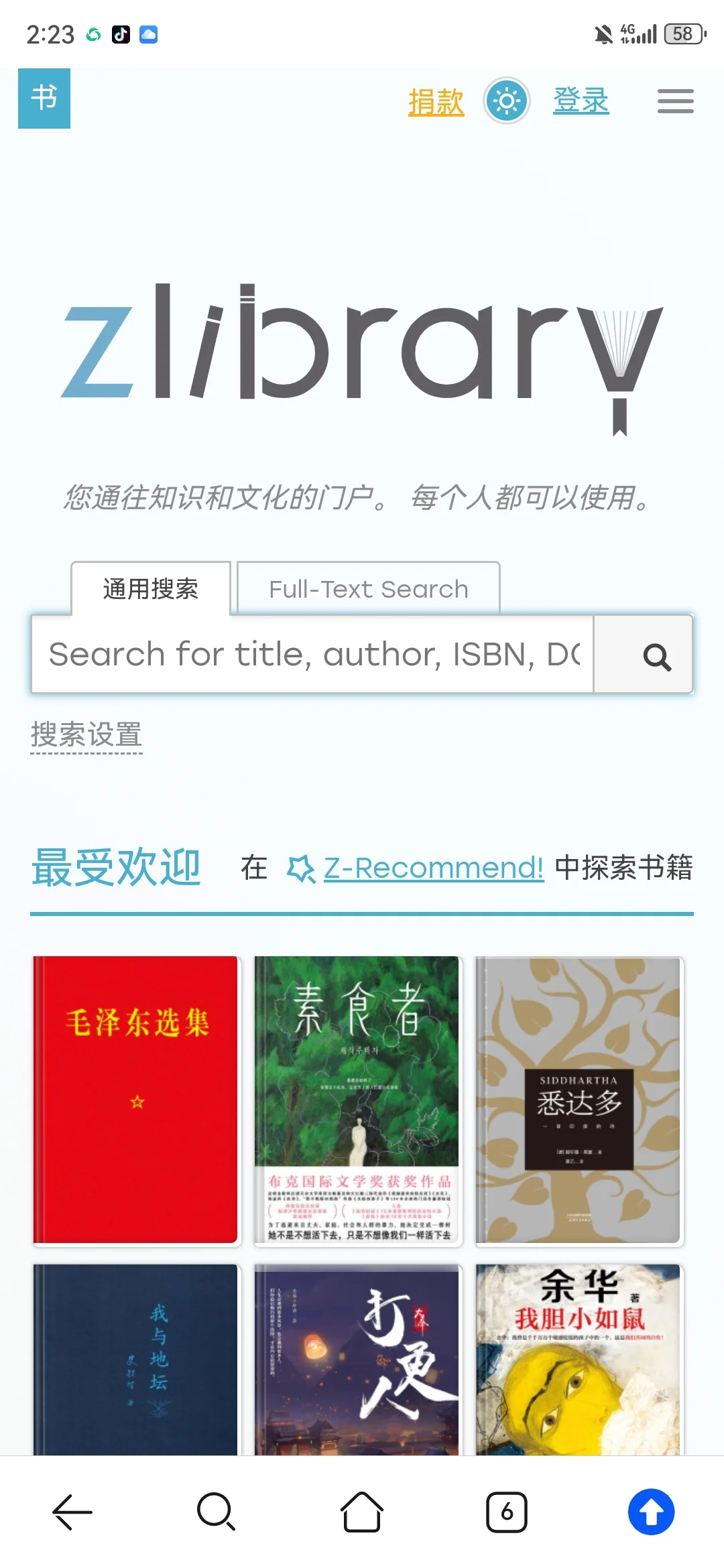Switch to the Full-Text Search tab

point(369,589)
